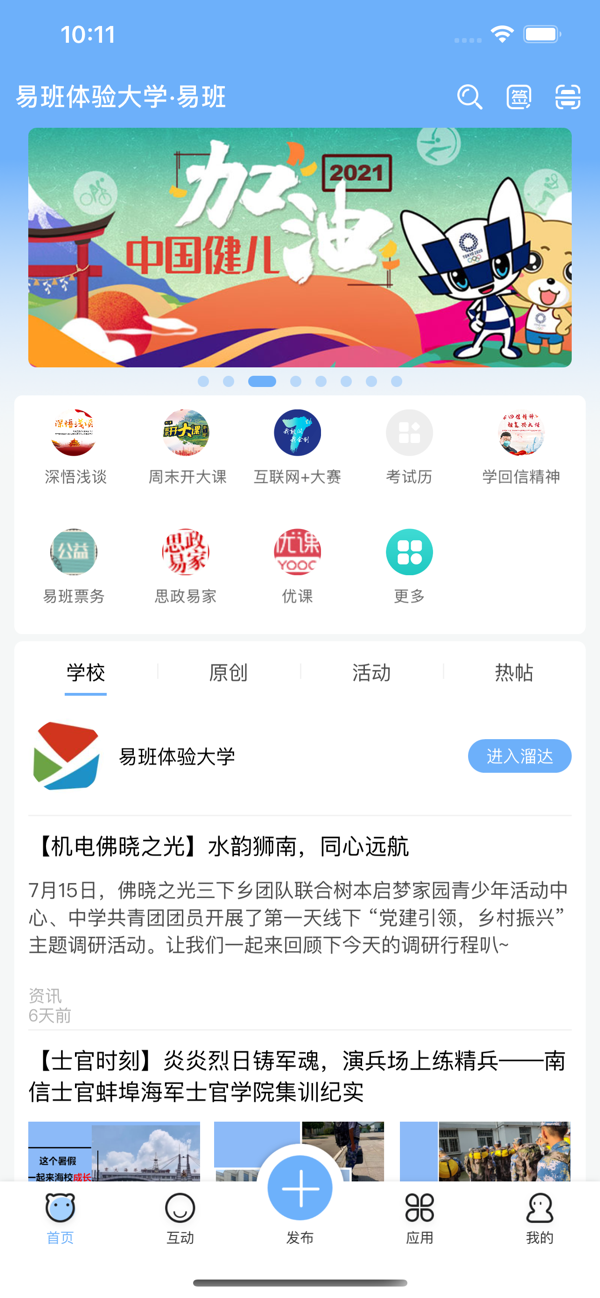Open 周末开大课
The image size is (600, 1298).
click(187, 447)
